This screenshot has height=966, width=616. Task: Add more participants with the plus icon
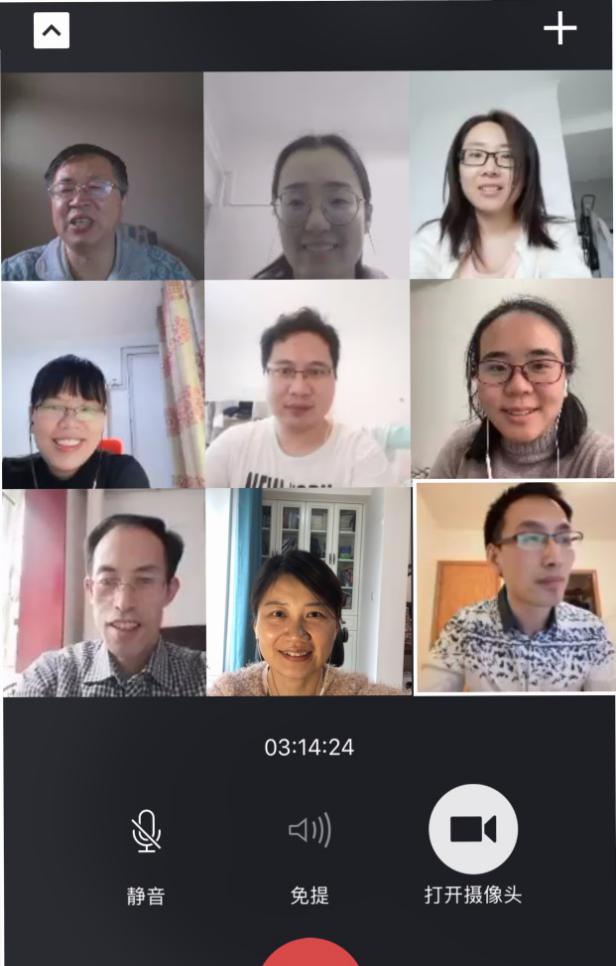[560, 30]
